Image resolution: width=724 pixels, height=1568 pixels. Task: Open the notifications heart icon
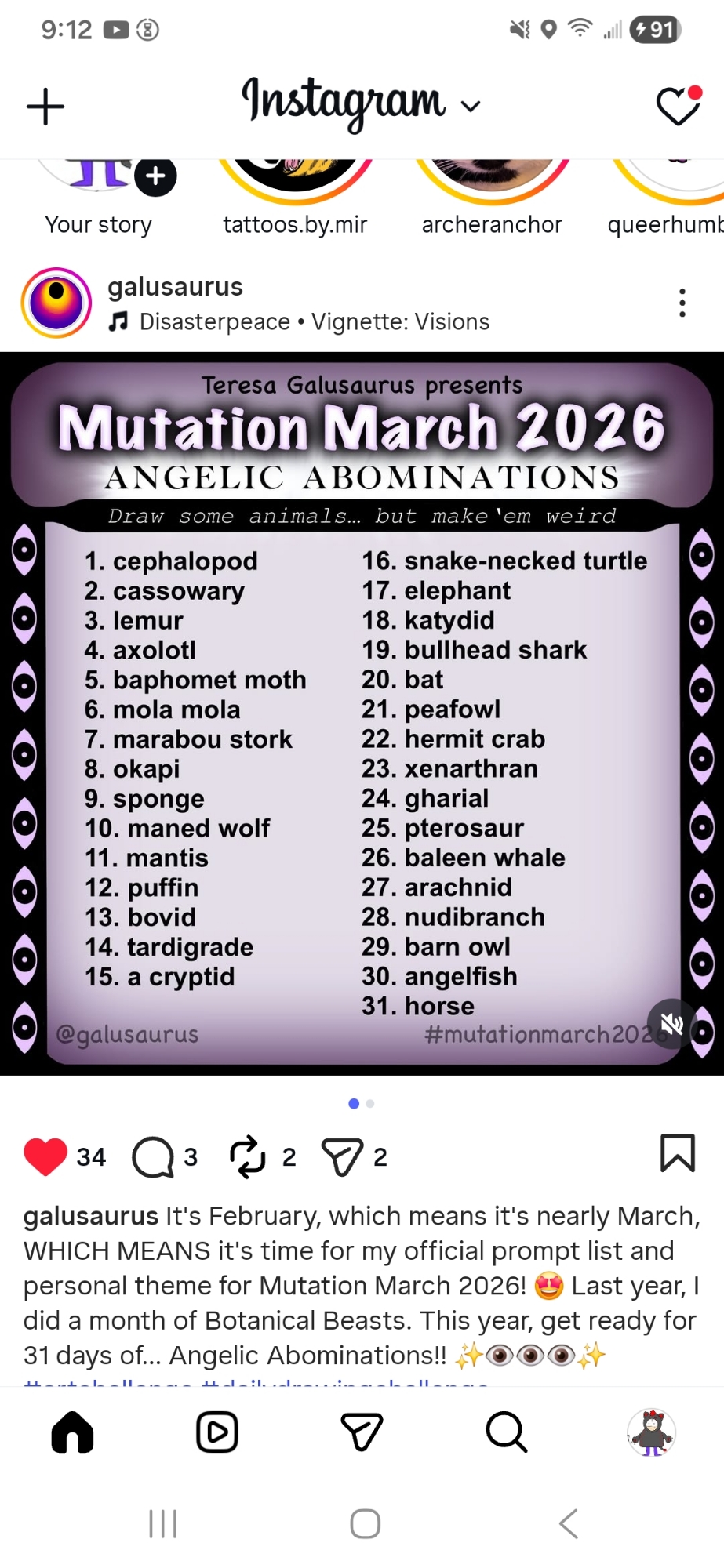click(678, 106)
